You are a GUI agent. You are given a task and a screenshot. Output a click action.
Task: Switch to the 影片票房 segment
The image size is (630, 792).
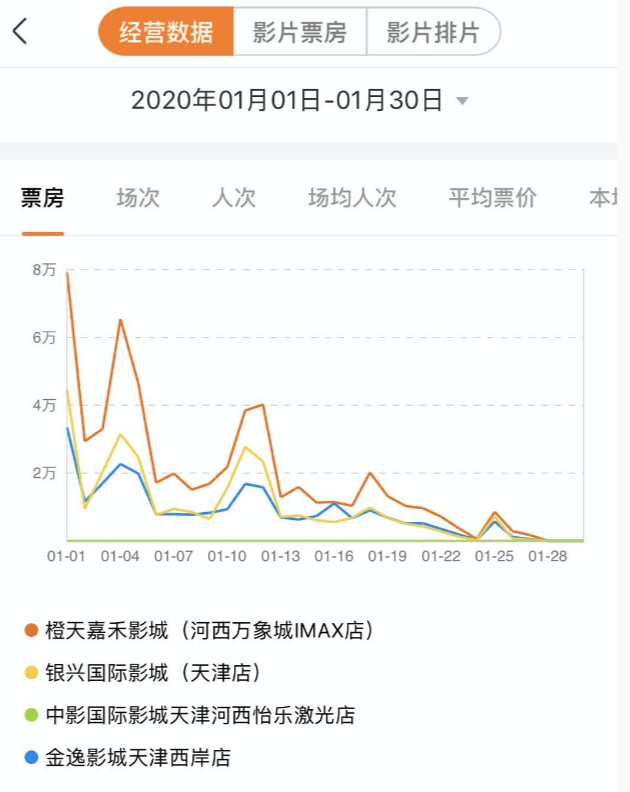299,33
